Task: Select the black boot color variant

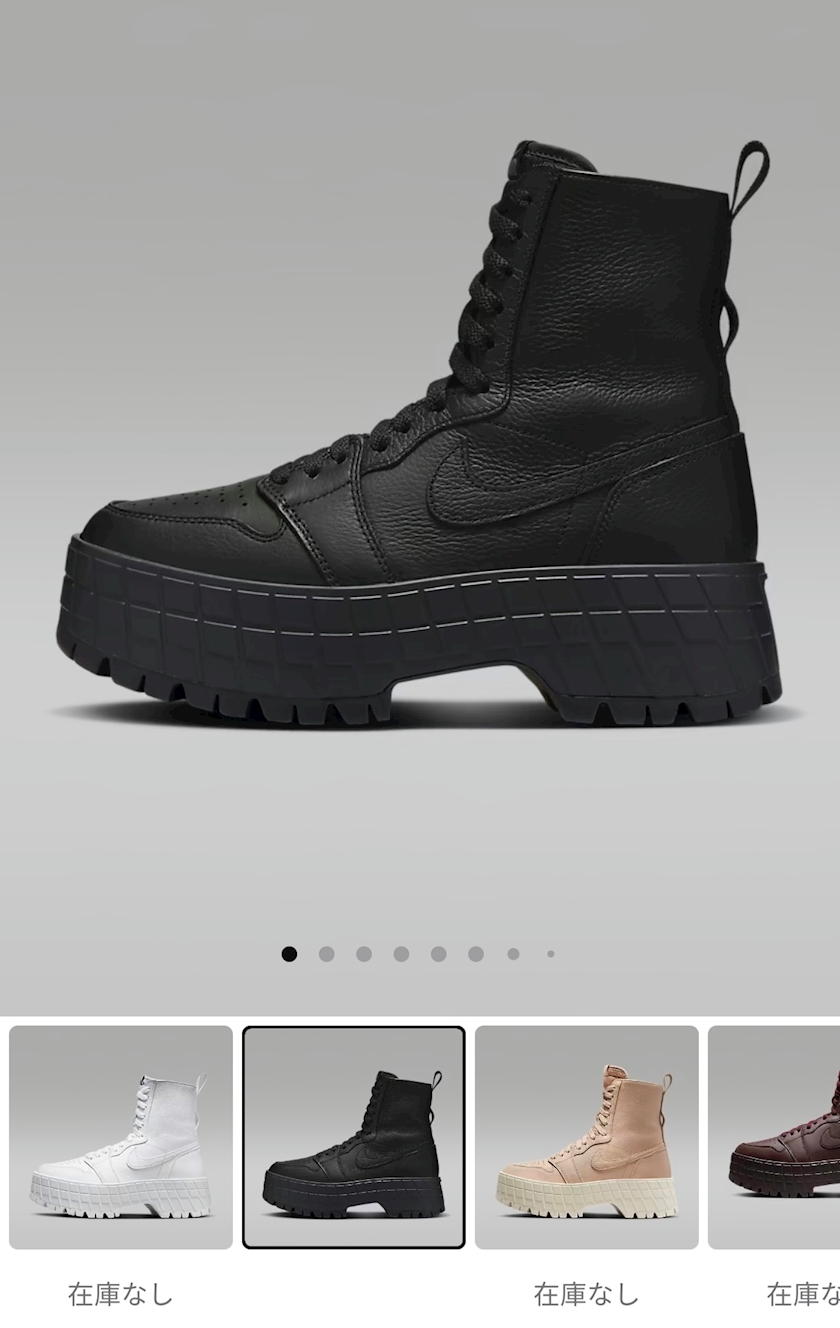Action: click(354, 1137)
